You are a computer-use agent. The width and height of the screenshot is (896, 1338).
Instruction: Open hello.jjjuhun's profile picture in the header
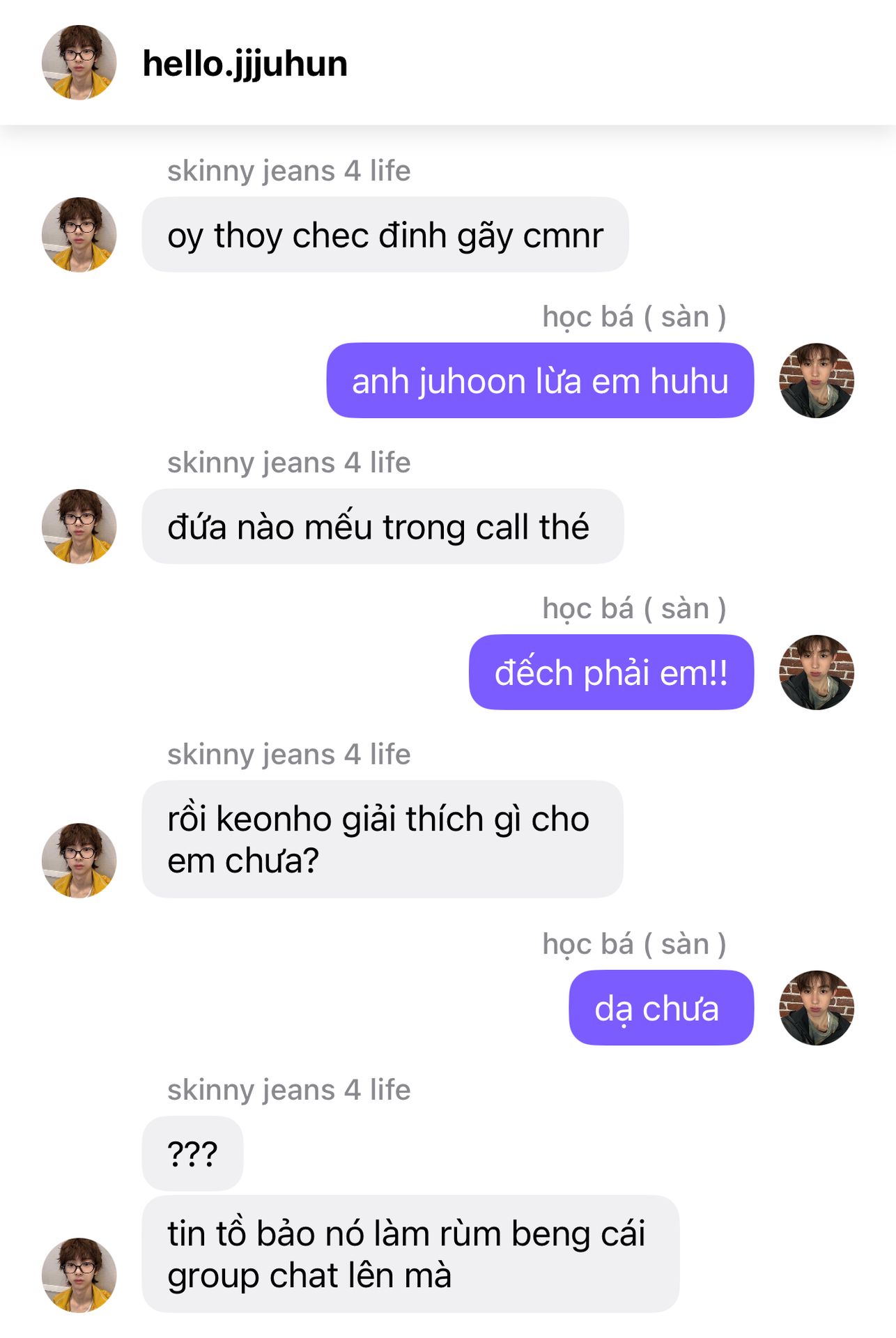click(x=79, y=63)
